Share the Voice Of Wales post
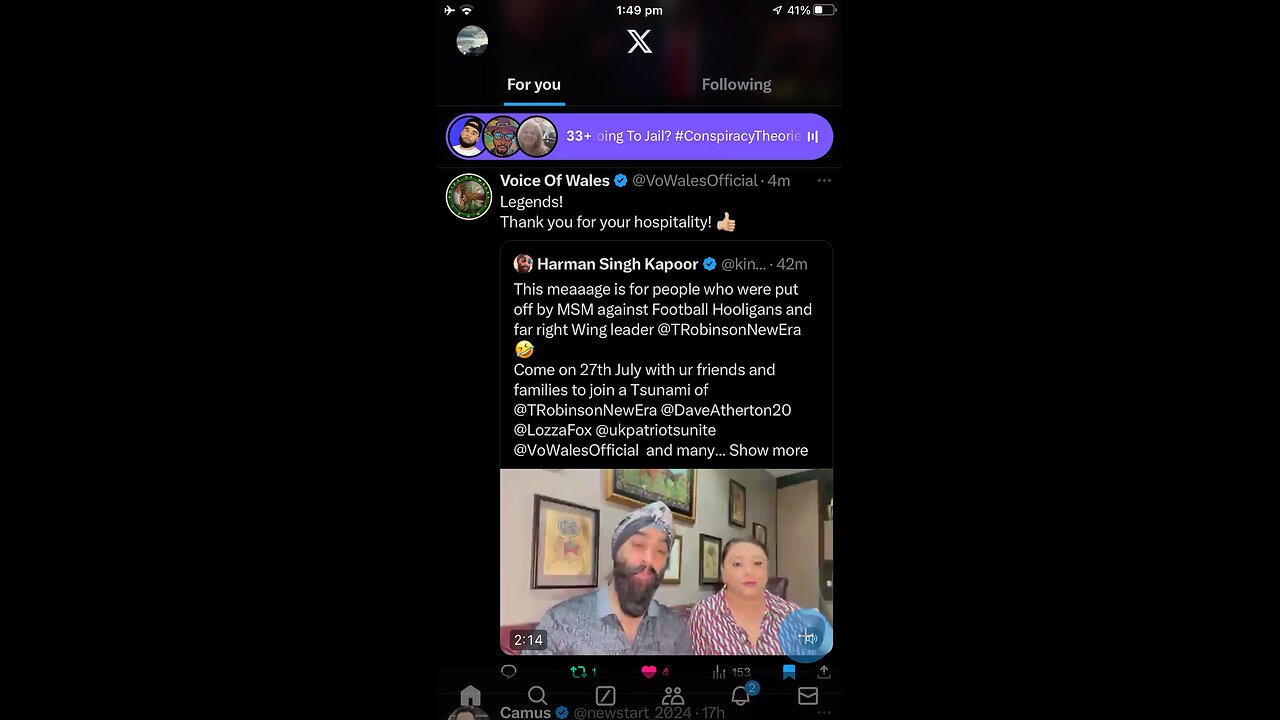The height and width of the screenshot is (720, 1280). tap(824, 672)
